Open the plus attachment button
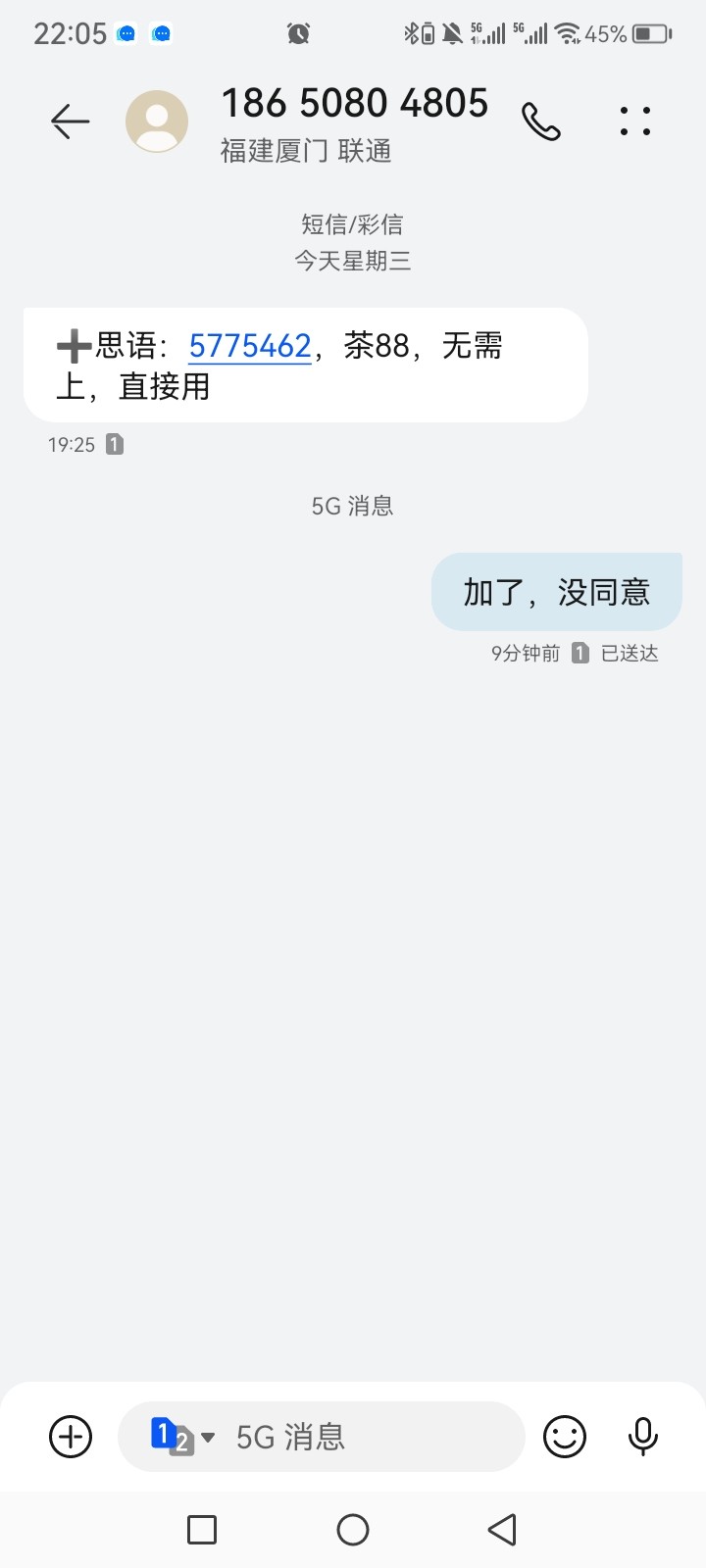This screenshot has width=706, height=1568. pyautogui.click(x=71, y=1437)
